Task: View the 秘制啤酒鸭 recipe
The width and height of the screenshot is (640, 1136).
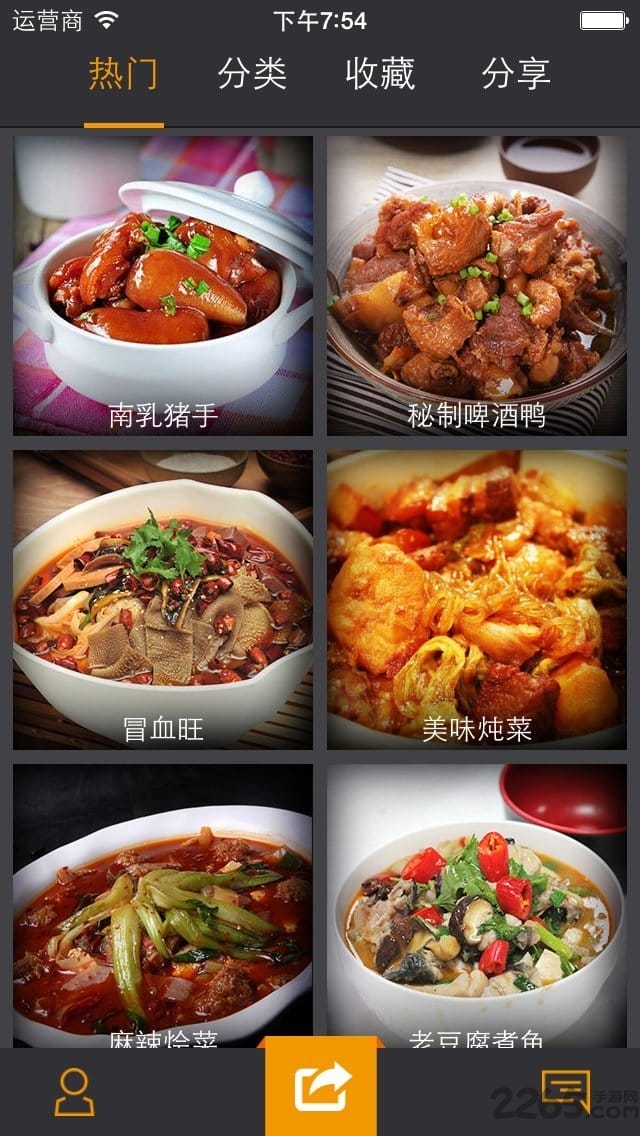Action: coord(477,286)
